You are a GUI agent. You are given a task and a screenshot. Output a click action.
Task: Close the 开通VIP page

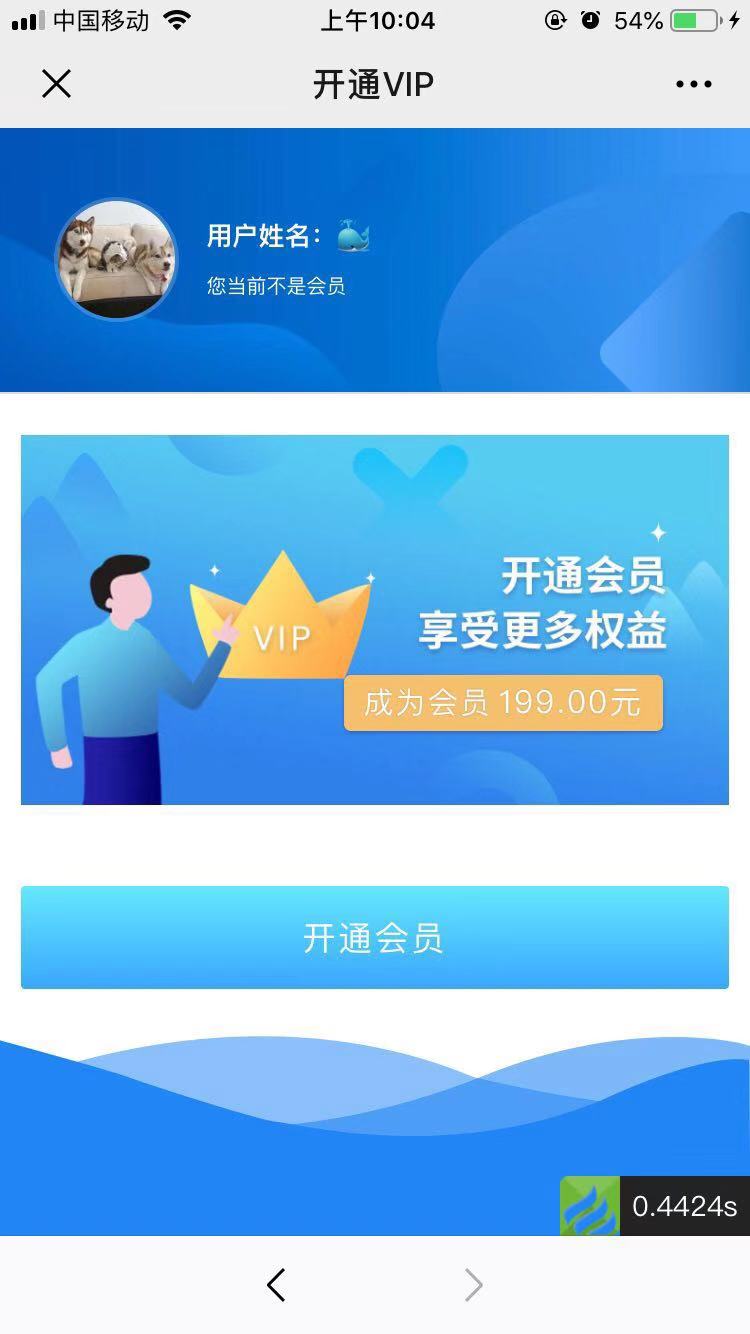pyautogui.click(x=57, y=84)
